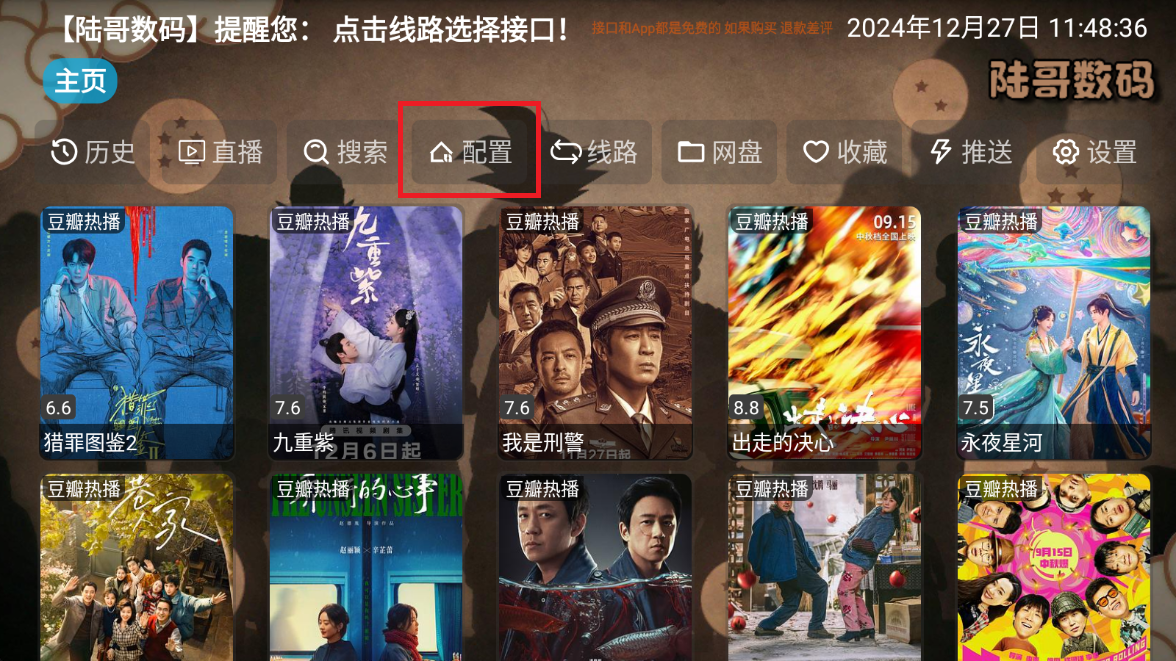Open 直播 live streaming
Image resolution: width=1176 pixels, height=661 pixels.
[220, 152]
